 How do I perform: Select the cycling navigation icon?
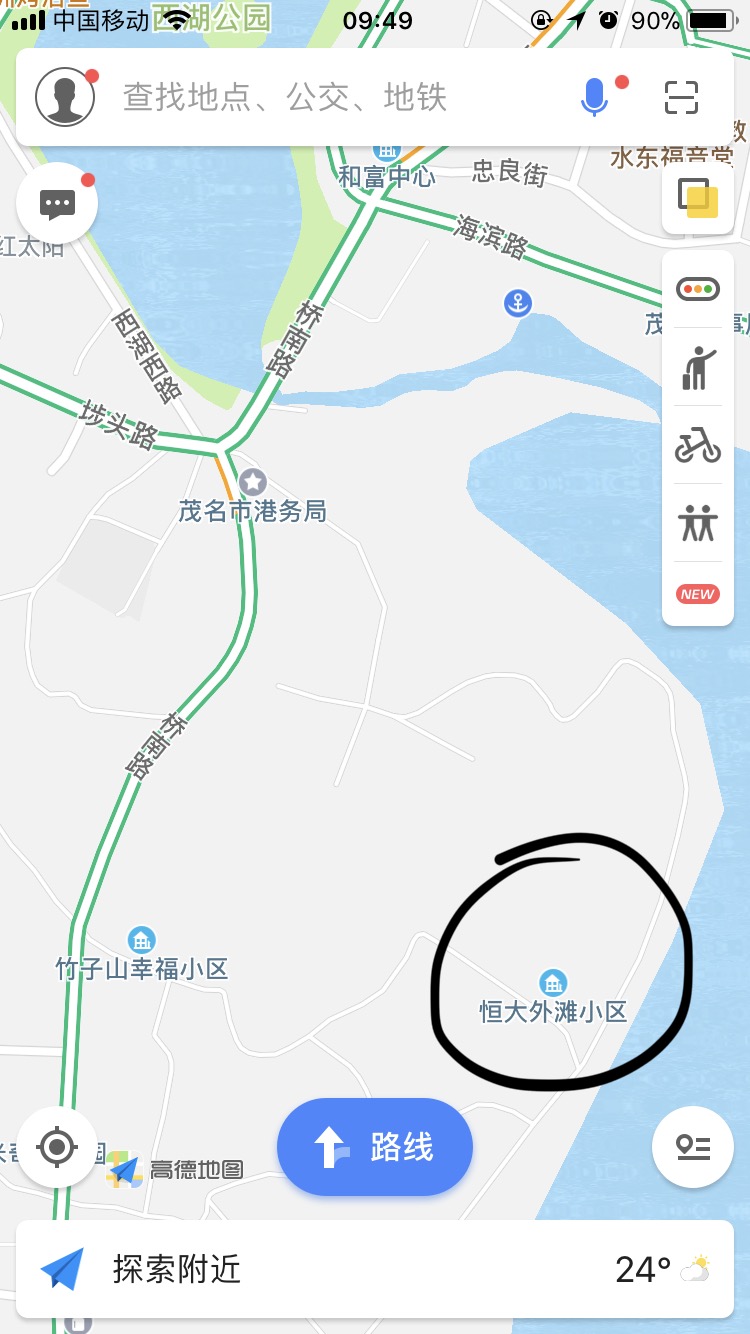point(697,444)
